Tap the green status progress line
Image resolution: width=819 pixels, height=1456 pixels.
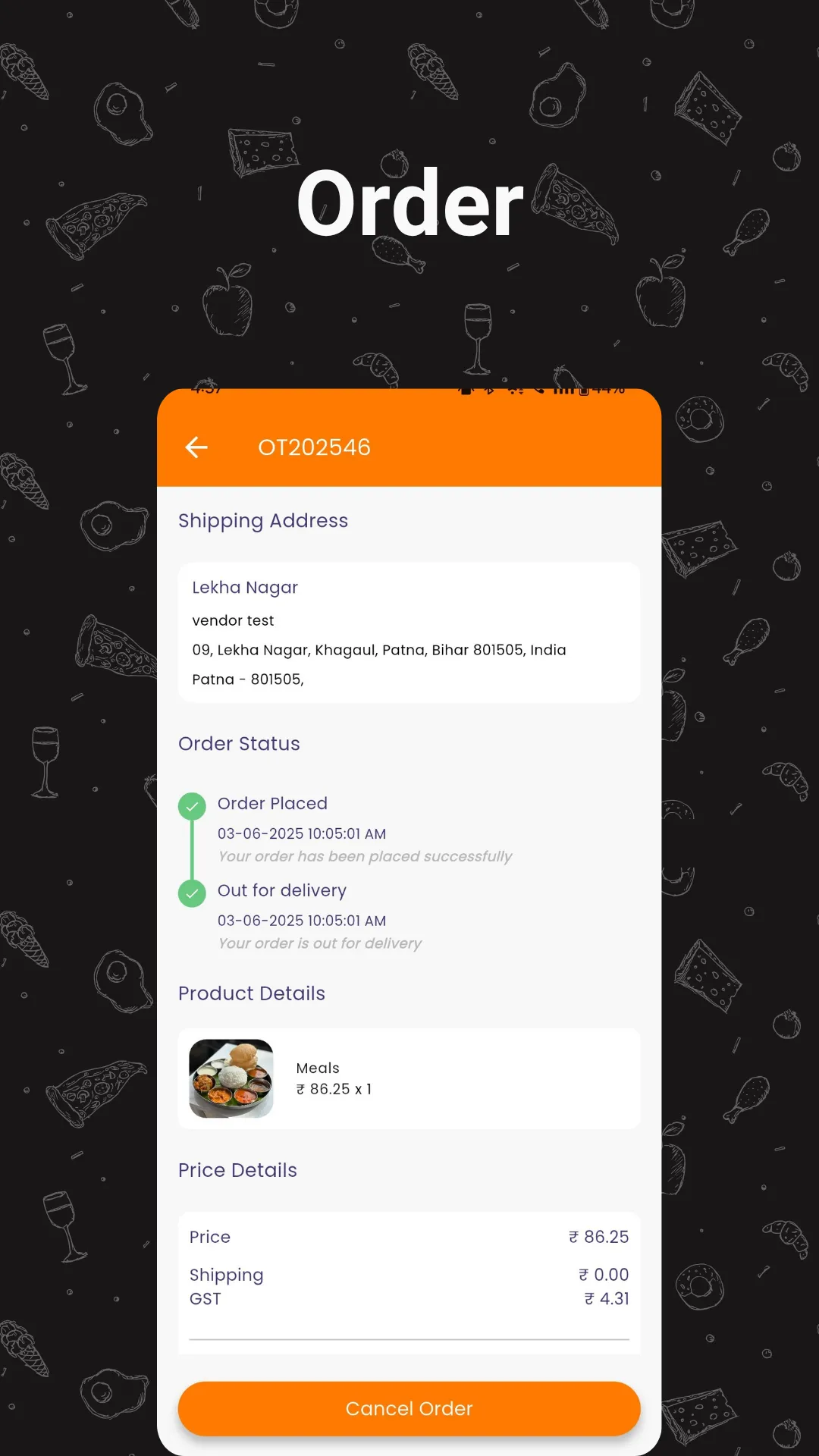(192, 849)
